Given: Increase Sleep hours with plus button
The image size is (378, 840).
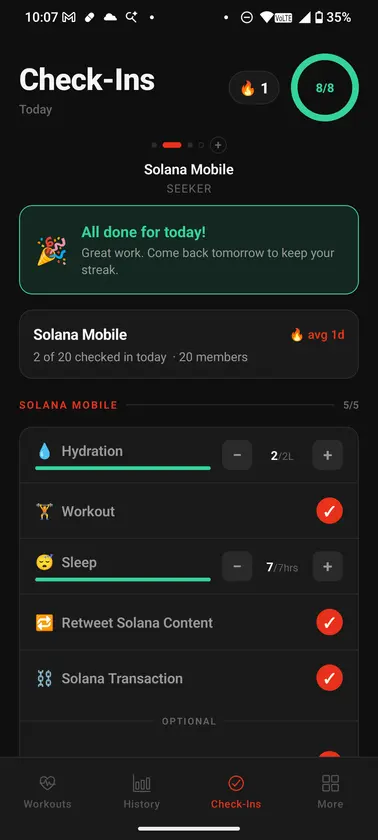Looking at the screenshot, I should pyautogui.click(x=328, y=567).
